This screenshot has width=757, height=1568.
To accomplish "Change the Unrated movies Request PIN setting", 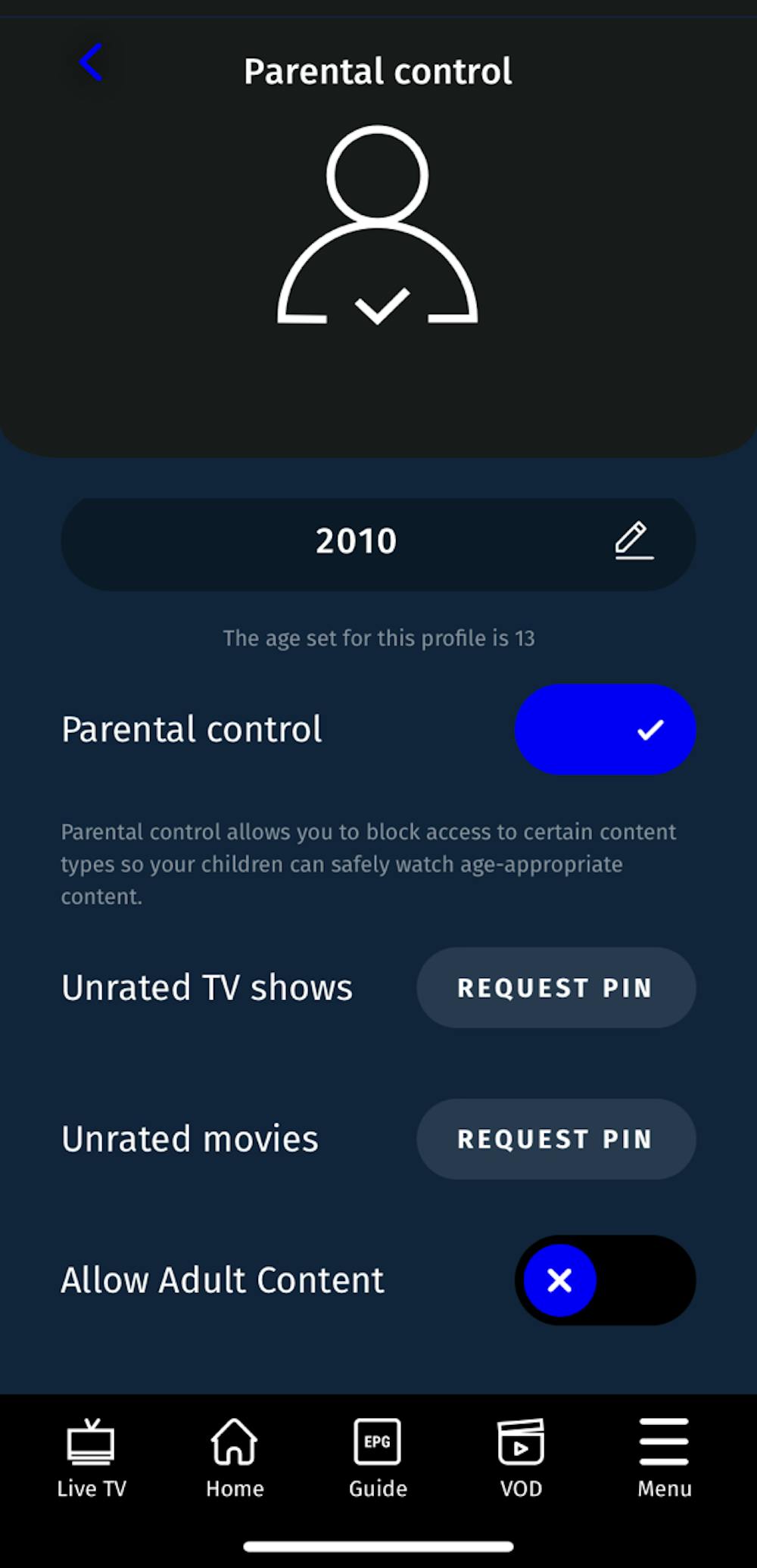I will (x=556, y=1139).
